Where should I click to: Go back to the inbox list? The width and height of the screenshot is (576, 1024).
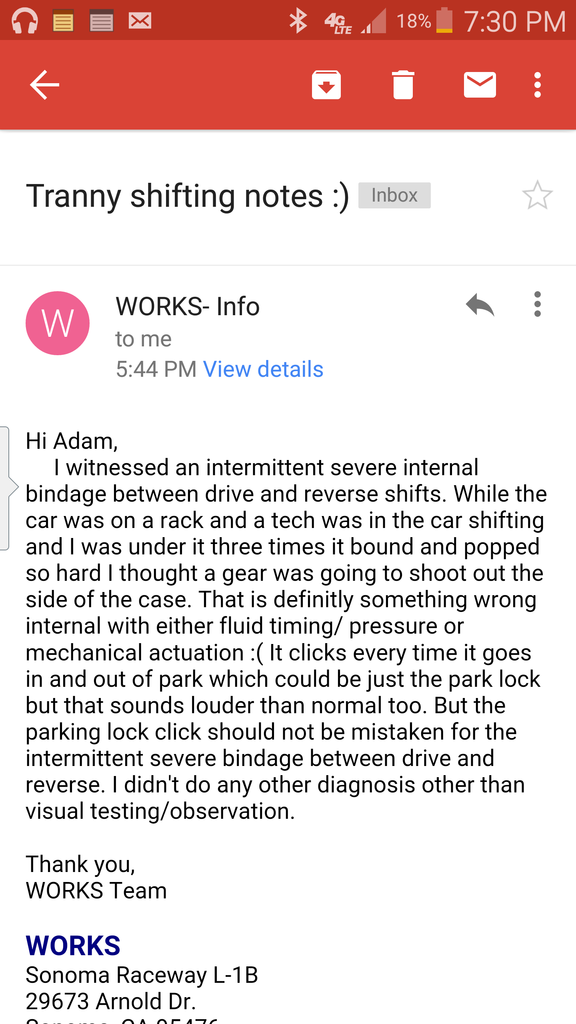[x=44, y=85]
